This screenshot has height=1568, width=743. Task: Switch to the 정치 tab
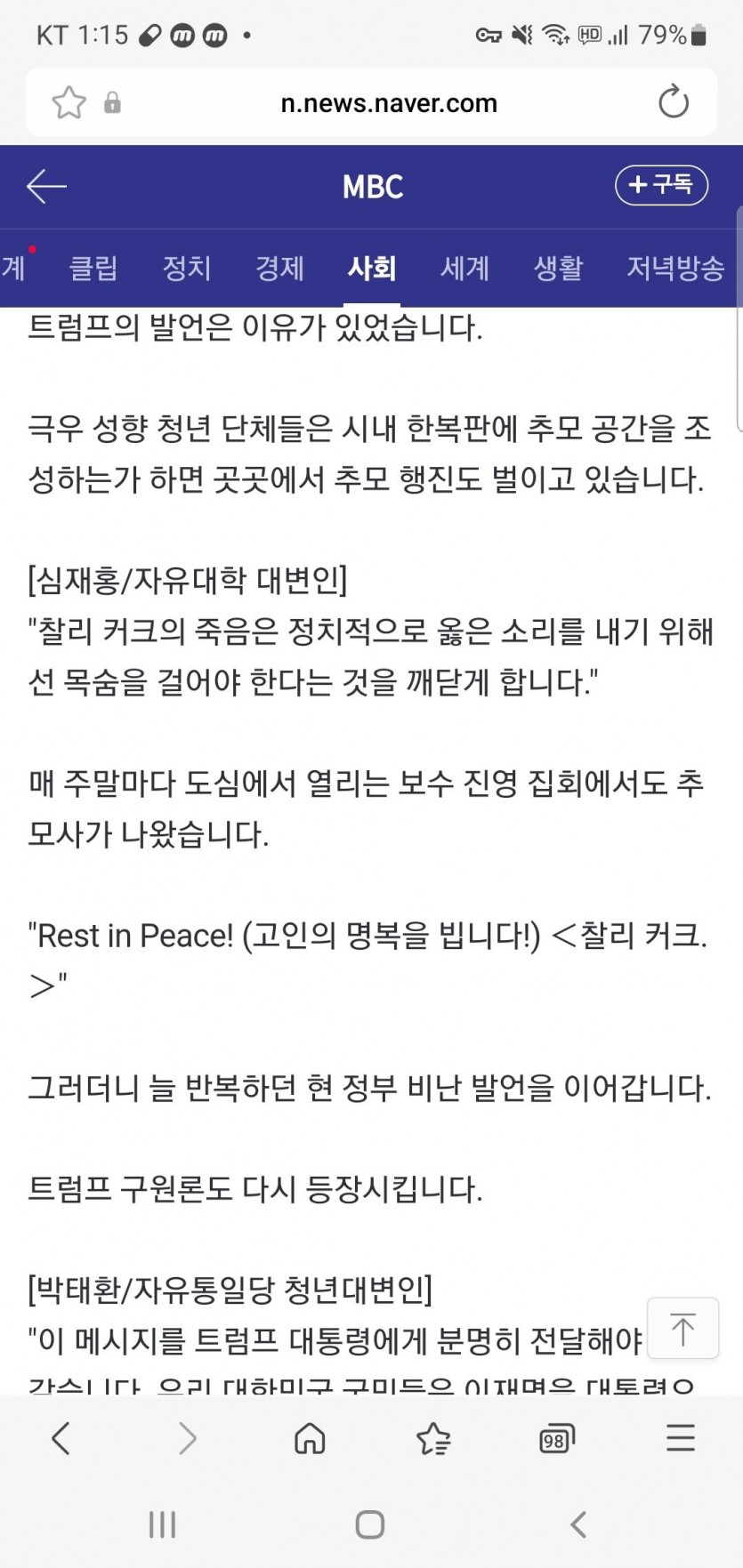point(187,268)
